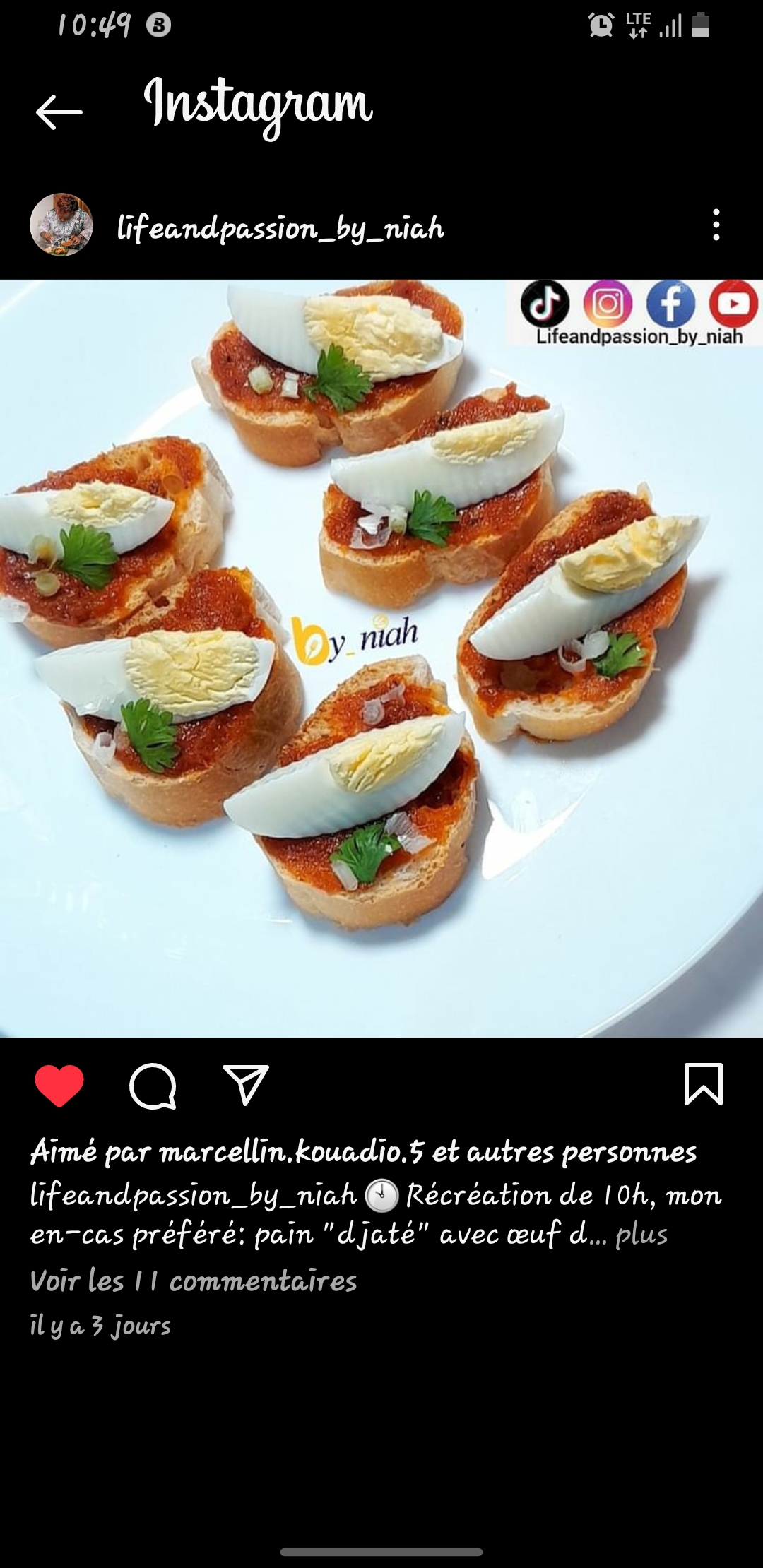Go back with the arrow icon
This screenshot has height=1568, width=763.
coord(59,112)
